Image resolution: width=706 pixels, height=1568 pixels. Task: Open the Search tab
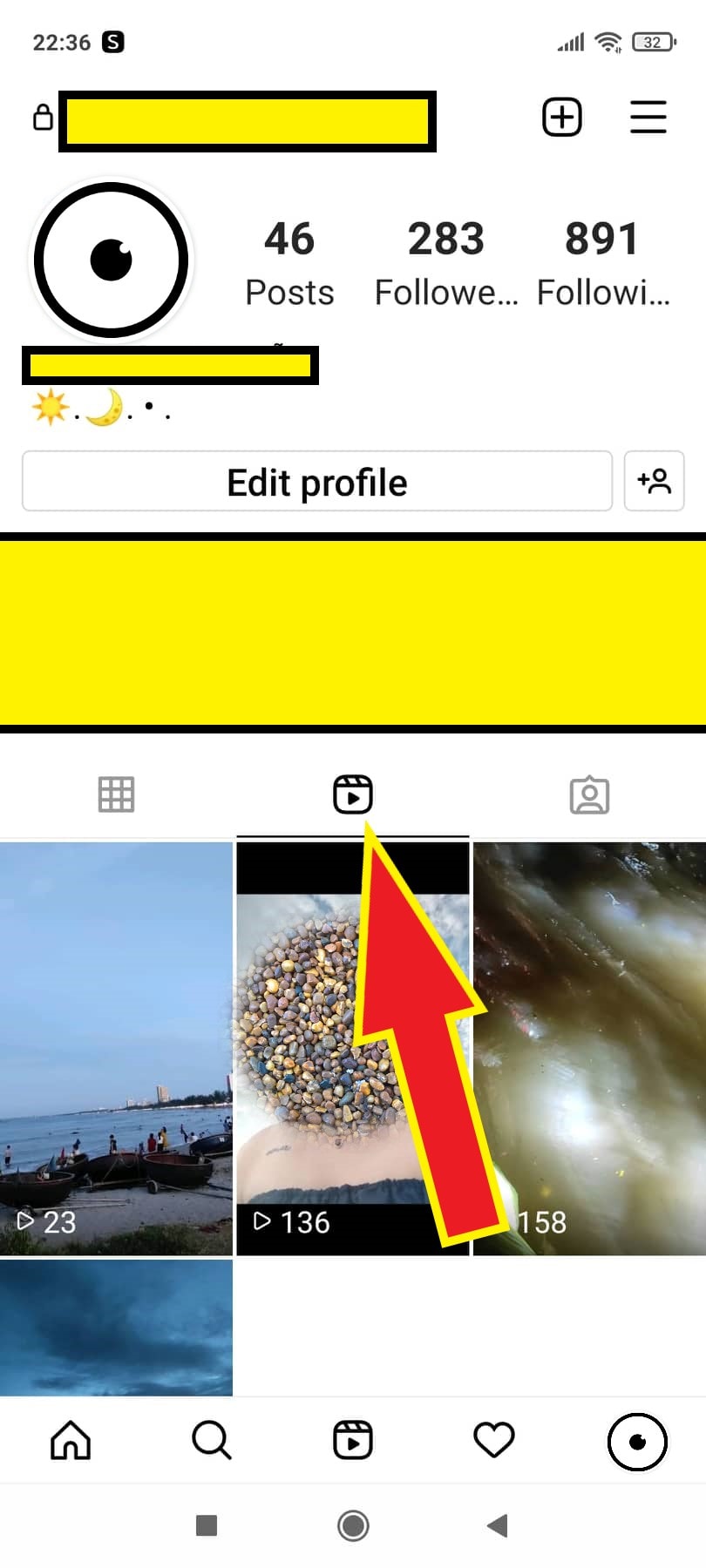point(211,1440)
